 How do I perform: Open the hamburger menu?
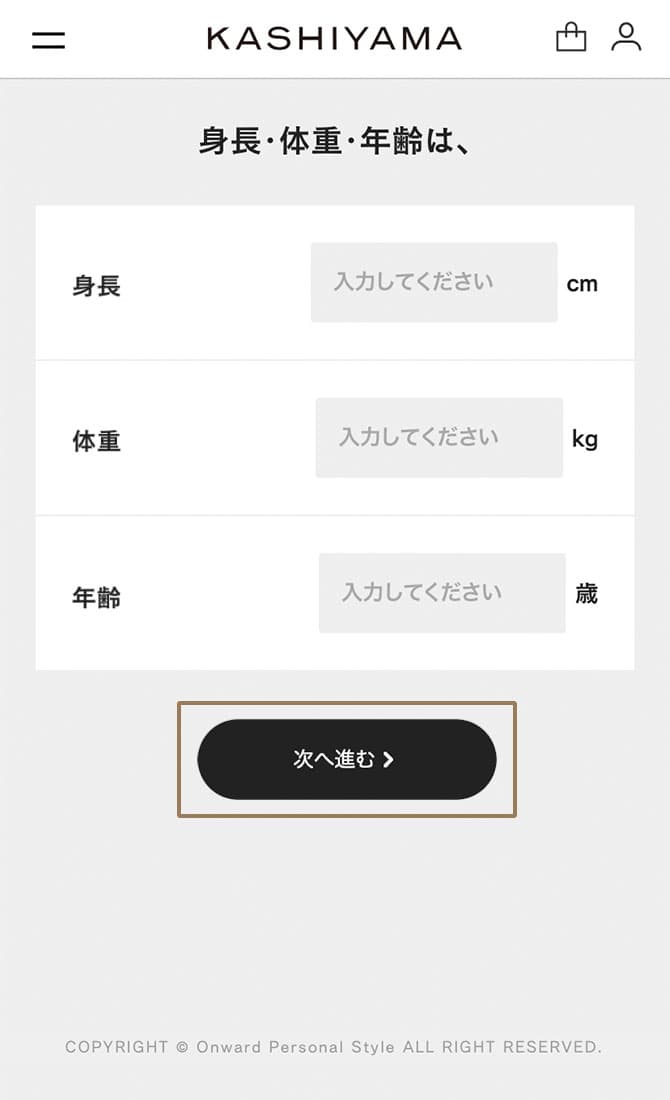coord(48,40)
